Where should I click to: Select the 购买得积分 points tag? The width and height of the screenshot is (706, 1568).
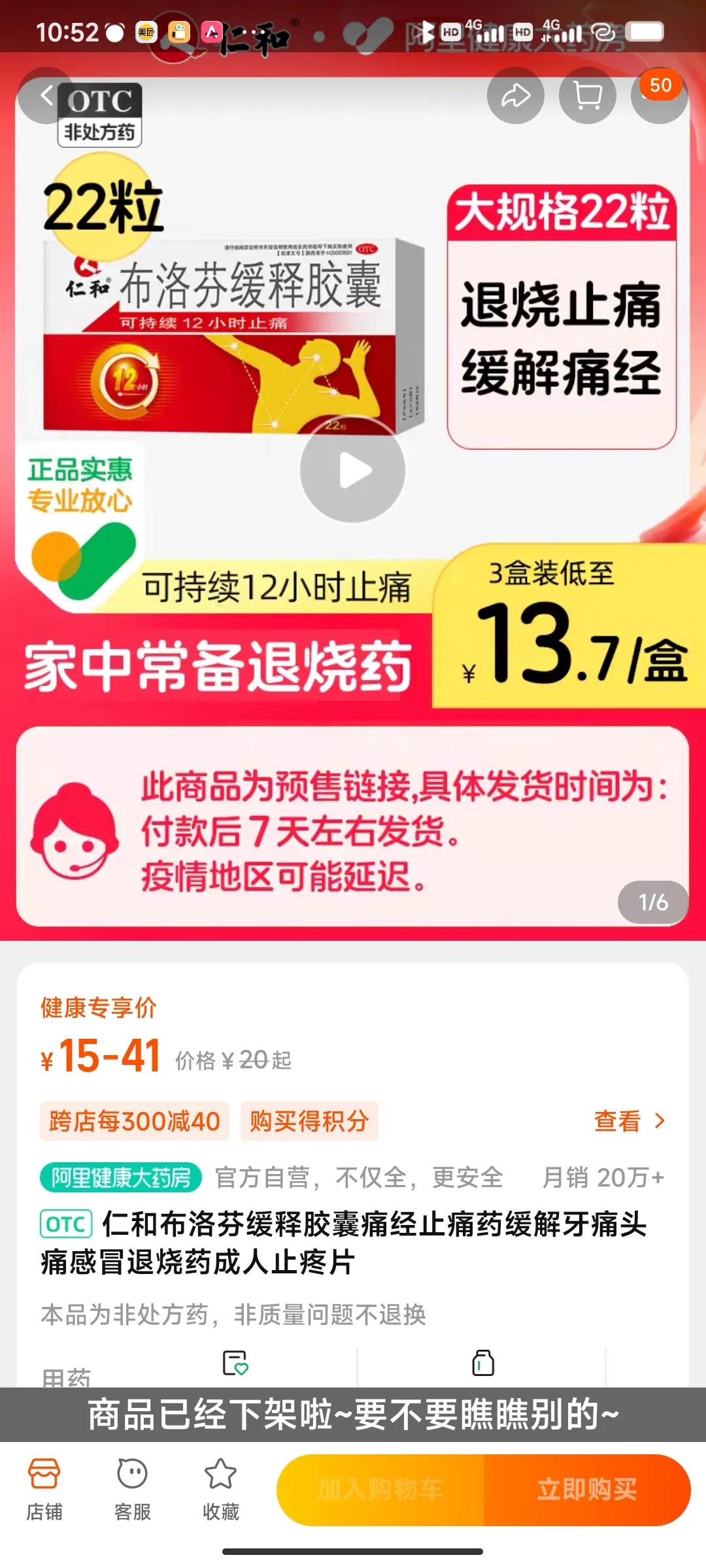tap(309, 1122)
